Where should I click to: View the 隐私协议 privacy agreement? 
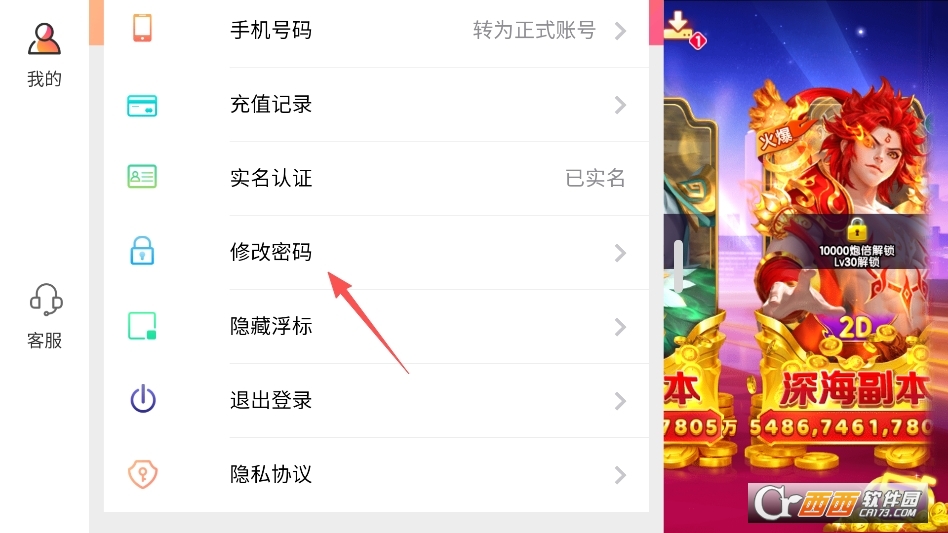(x=376, y=474)
